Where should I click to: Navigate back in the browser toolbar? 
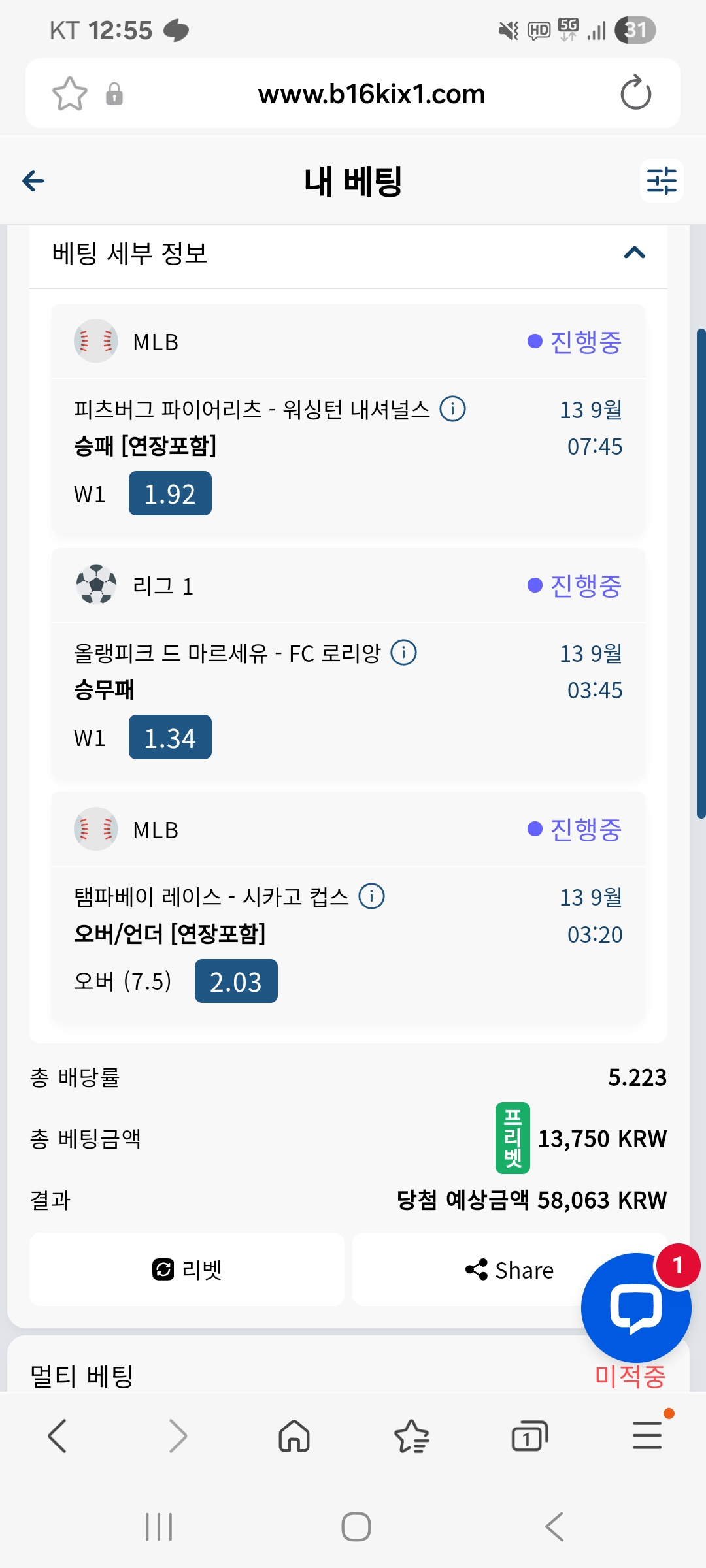[x=58, y=1436]
